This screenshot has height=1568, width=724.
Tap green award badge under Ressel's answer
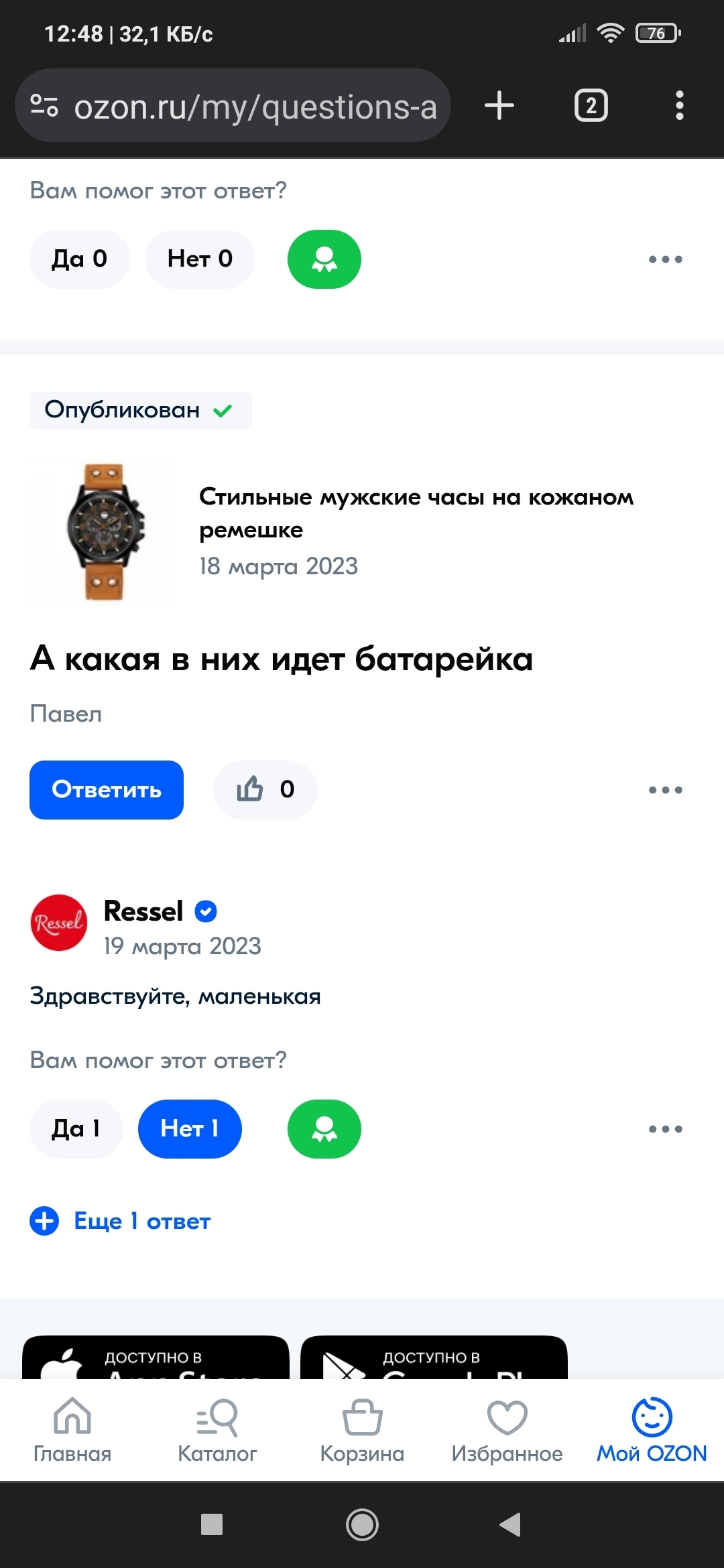[324, 1129]
